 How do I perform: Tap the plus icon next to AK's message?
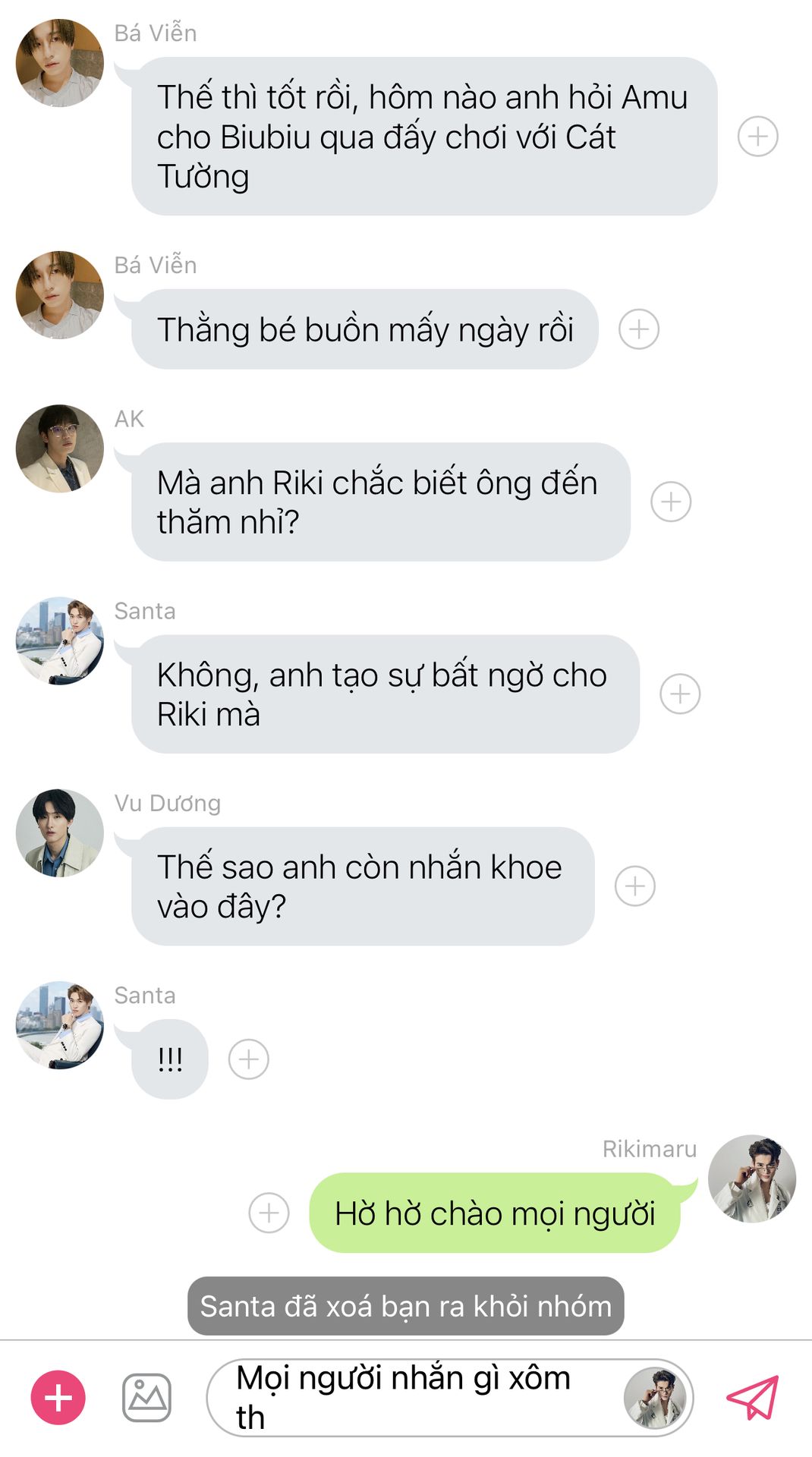tap(671, 502)
